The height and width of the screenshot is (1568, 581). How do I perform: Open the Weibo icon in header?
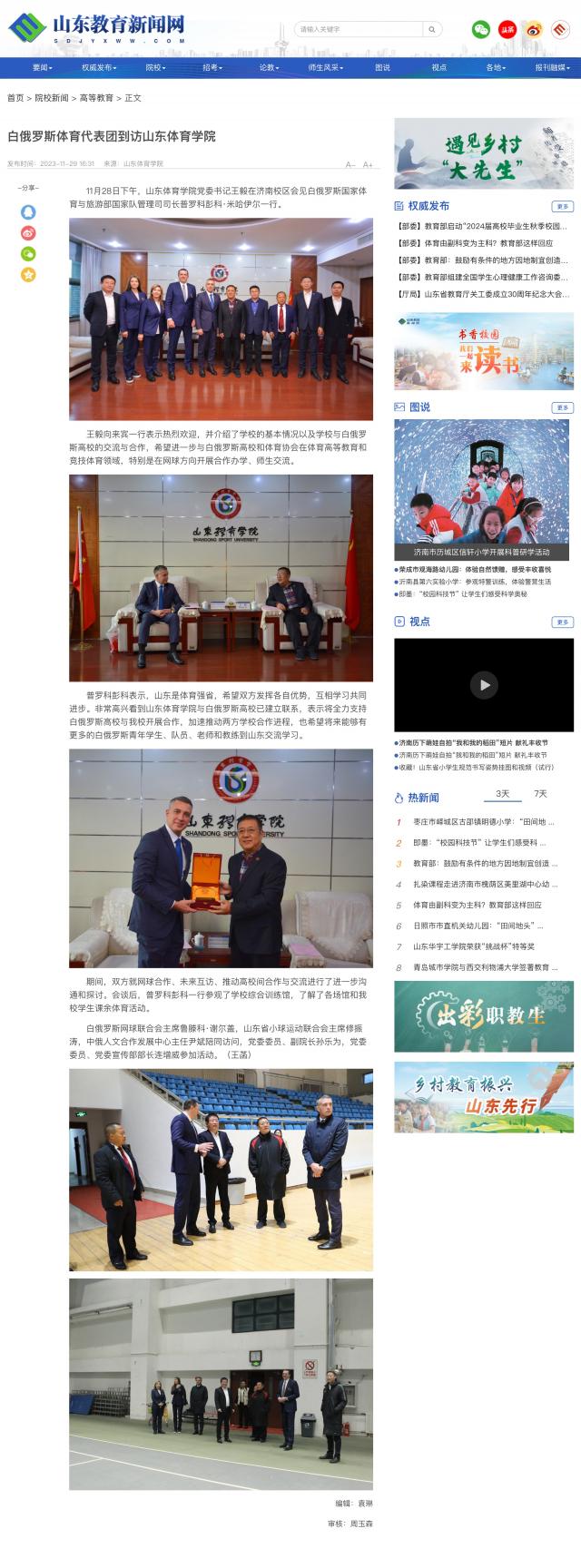(534, 29)
